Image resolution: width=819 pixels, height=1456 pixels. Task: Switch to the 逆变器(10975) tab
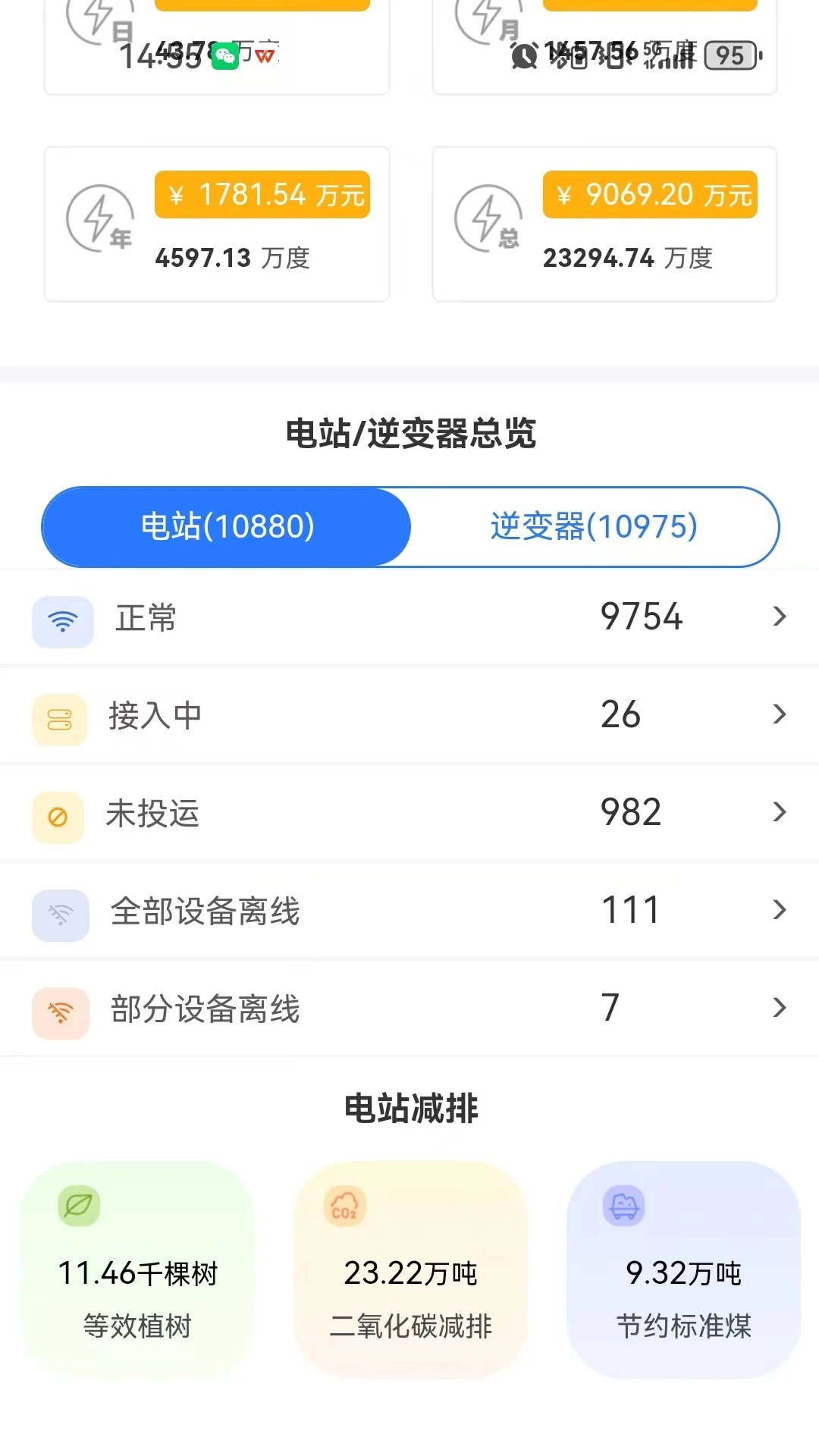(593, 526)
